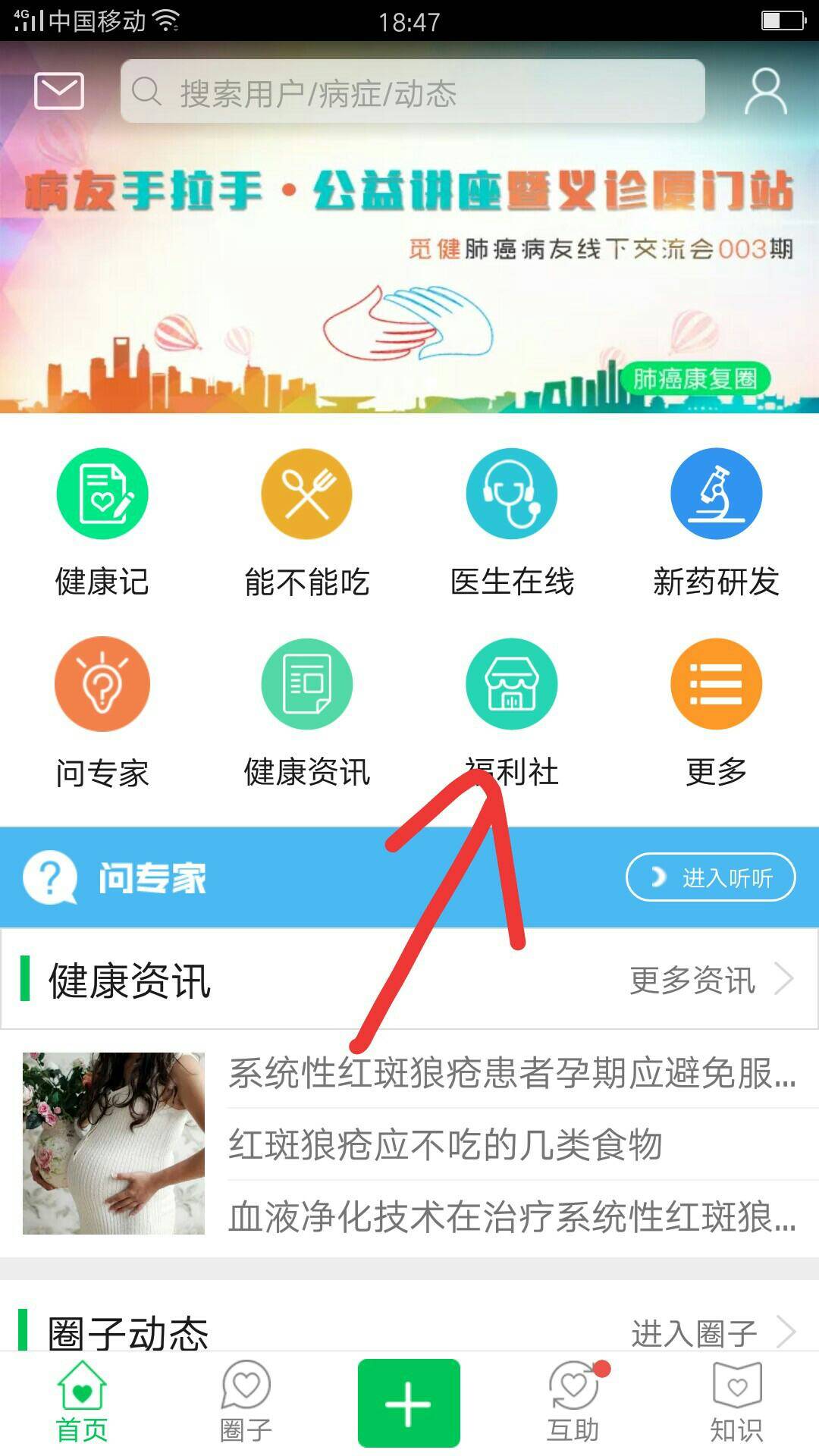Switch to the 互助 tab
819x1456 pixels.
tap(574, 1403)
